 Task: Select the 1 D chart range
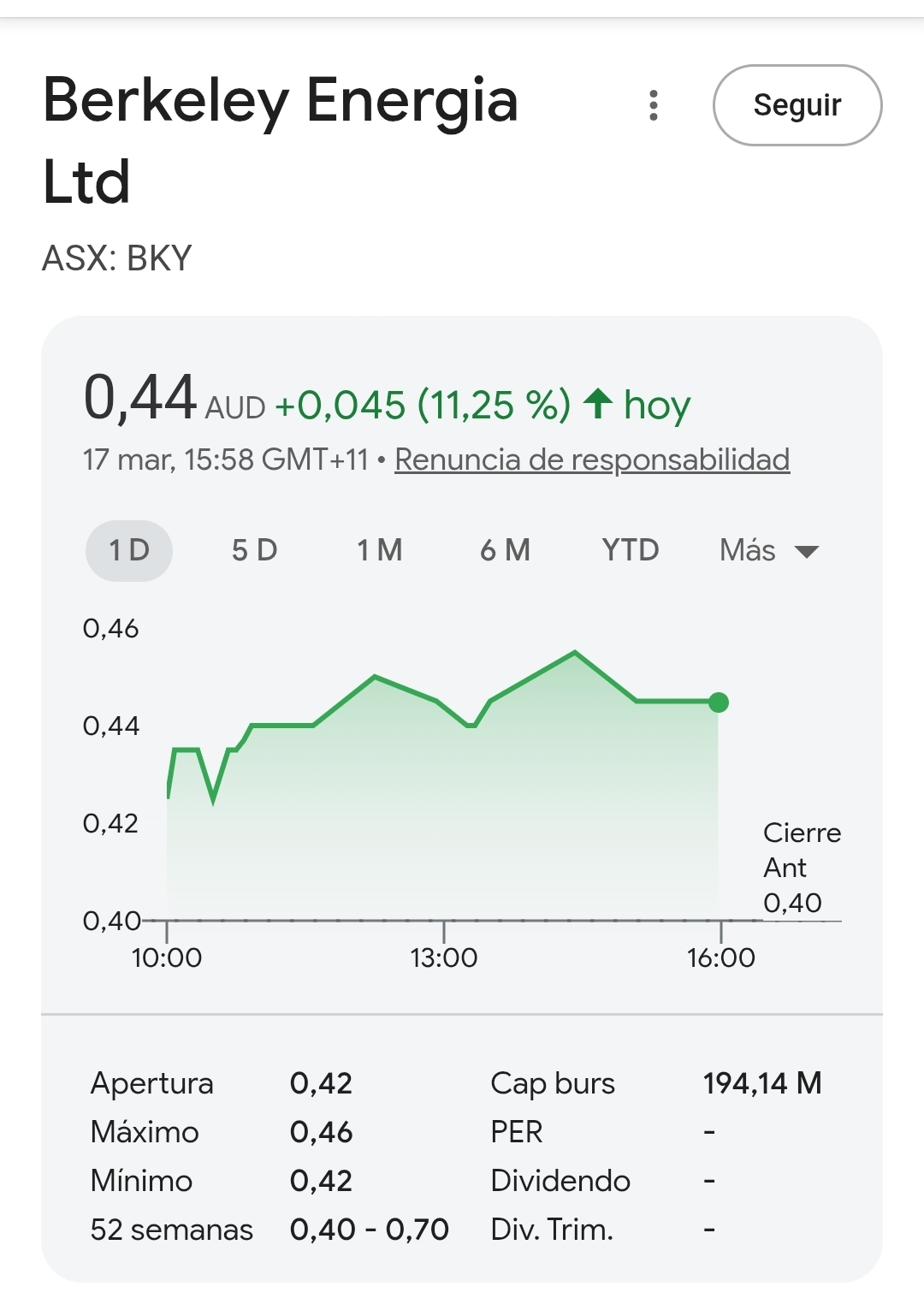click(129, 550)
